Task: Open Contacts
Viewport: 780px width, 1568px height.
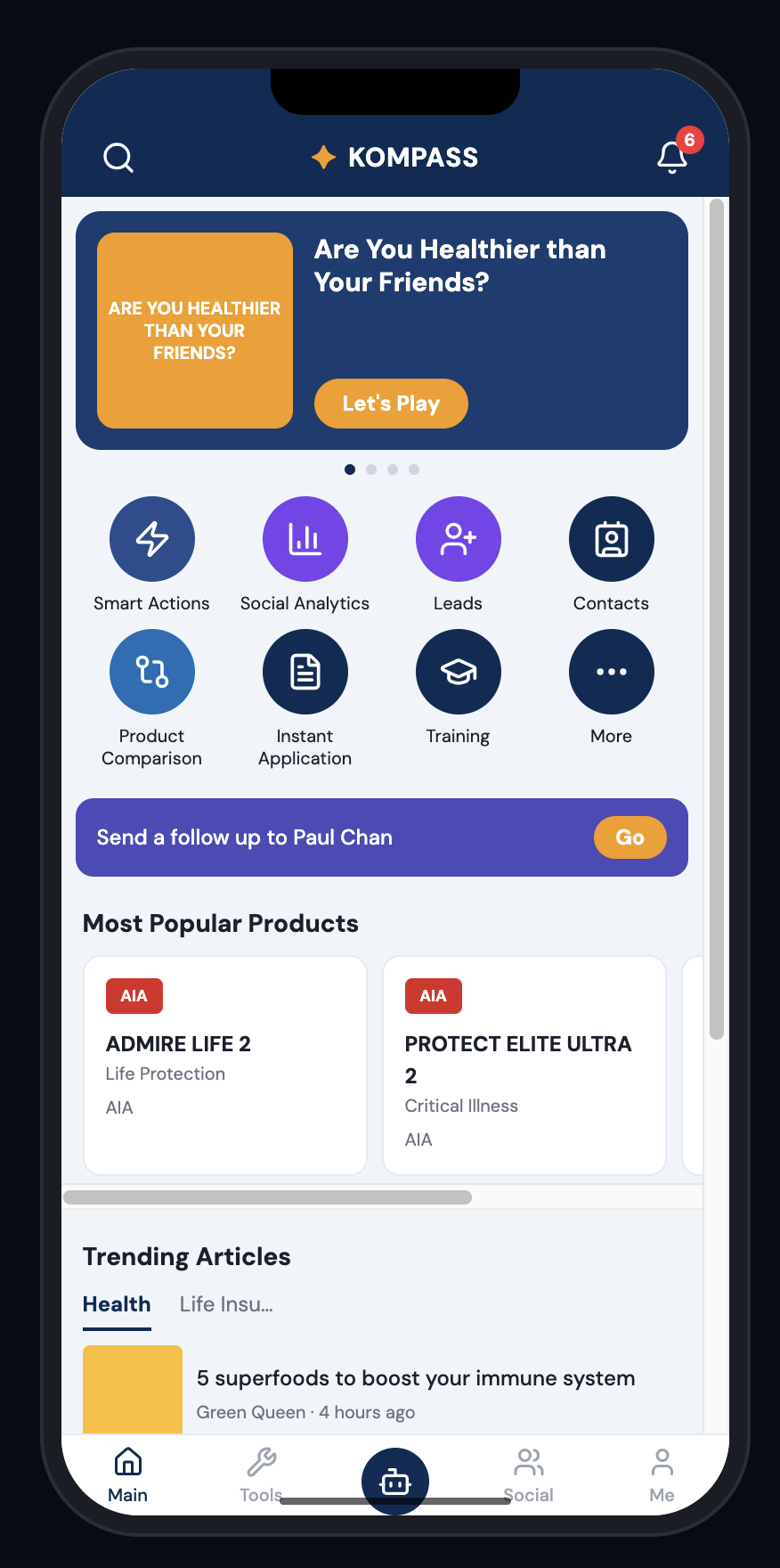Action: [x=612, y=539]
